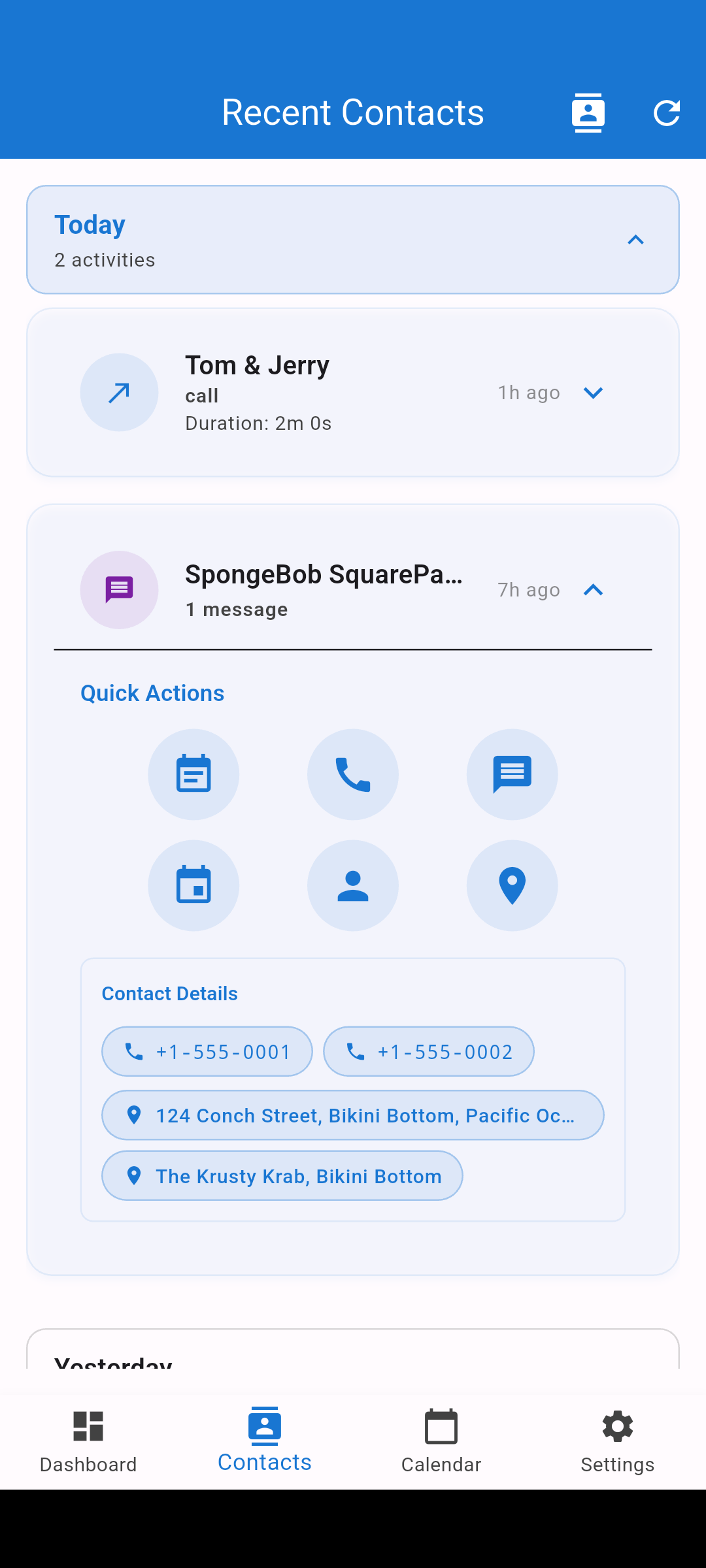Open the event note quick action icon
The image size is (706, 1568).
pos(194,774)
